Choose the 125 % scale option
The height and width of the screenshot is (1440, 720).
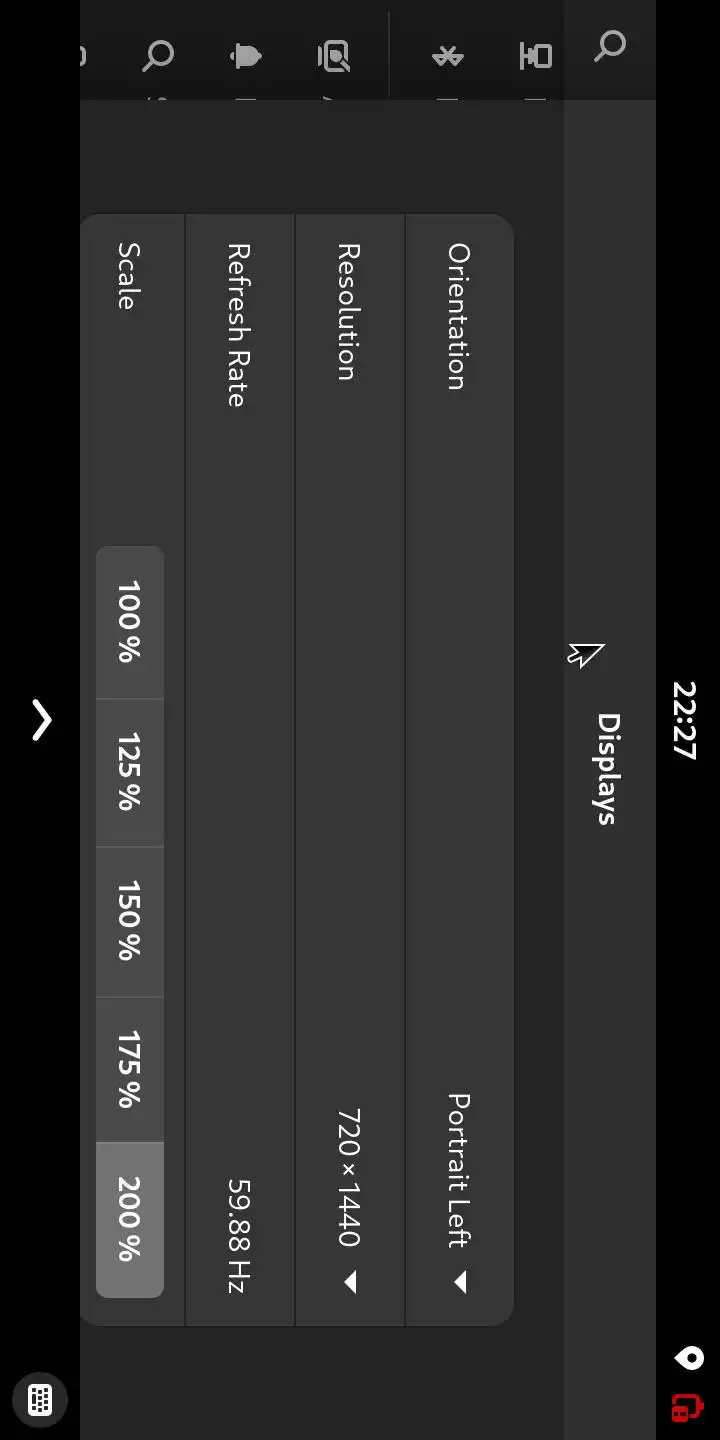[129, 771]
